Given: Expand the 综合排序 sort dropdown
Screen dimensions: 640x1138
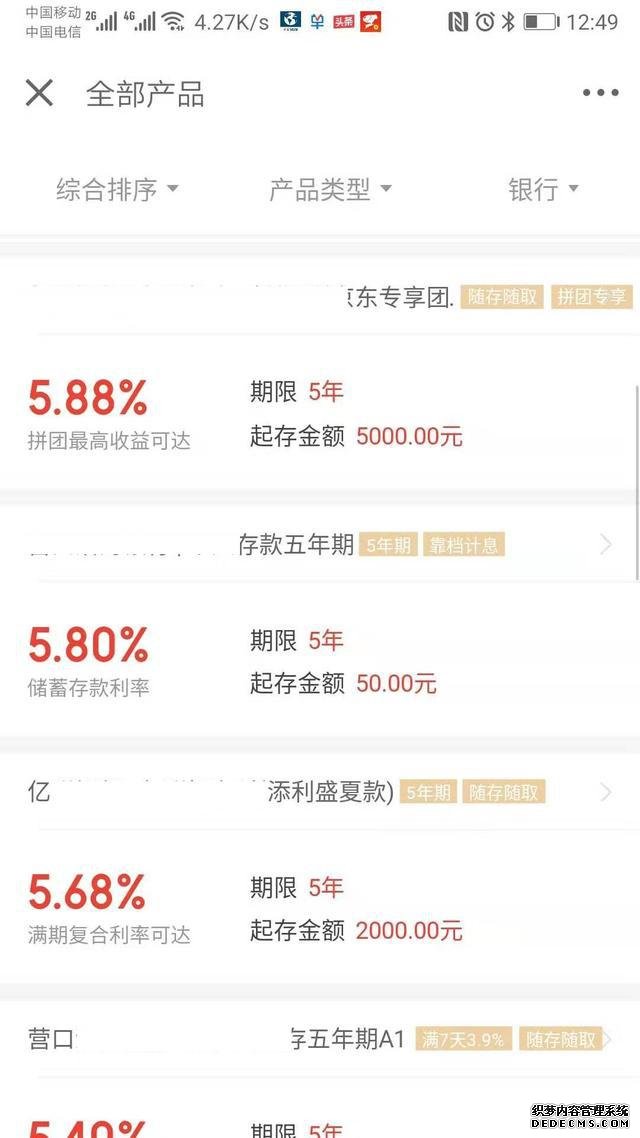Looking at the screenshot, I should pyautogui.click(x=117, y=190).
